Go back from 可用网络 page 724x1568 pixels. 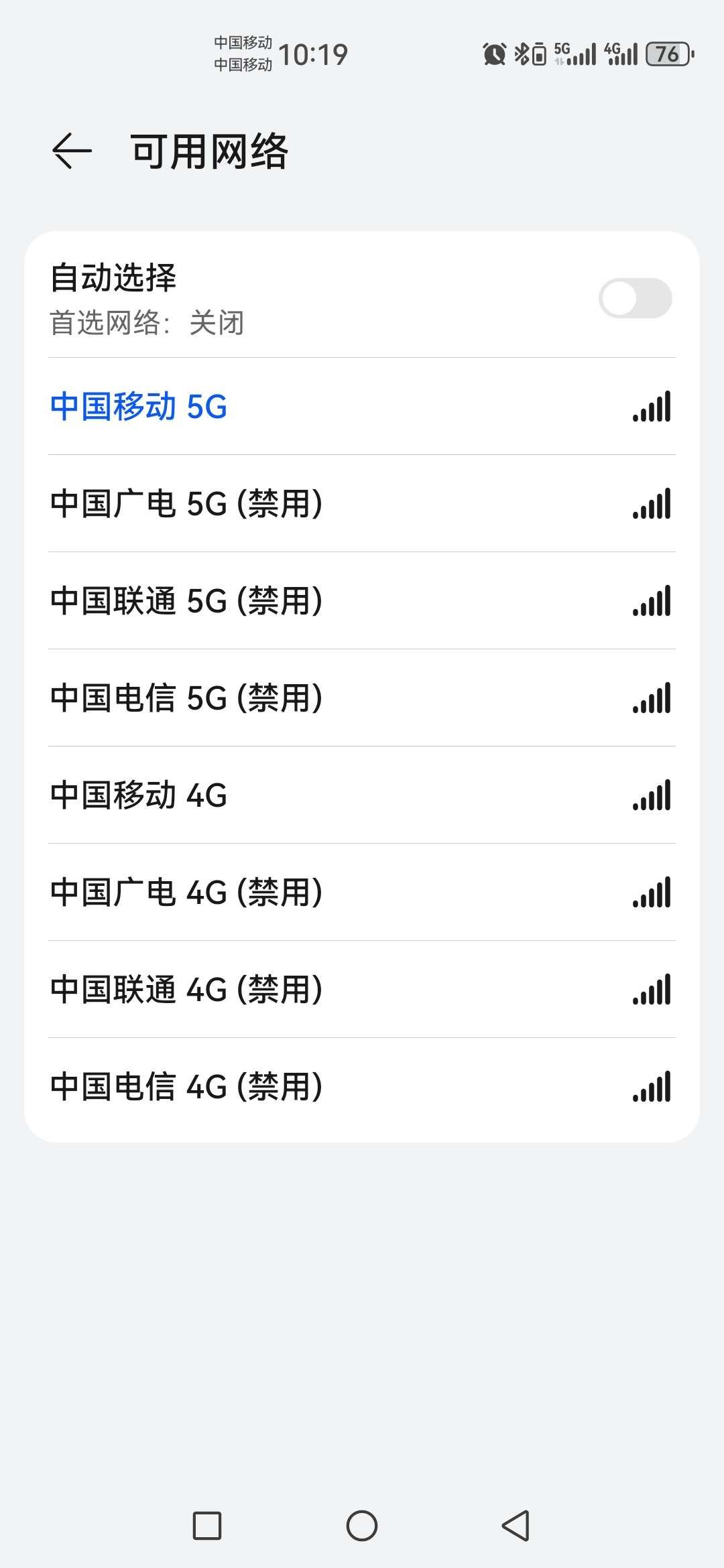[x=72, y=151]
